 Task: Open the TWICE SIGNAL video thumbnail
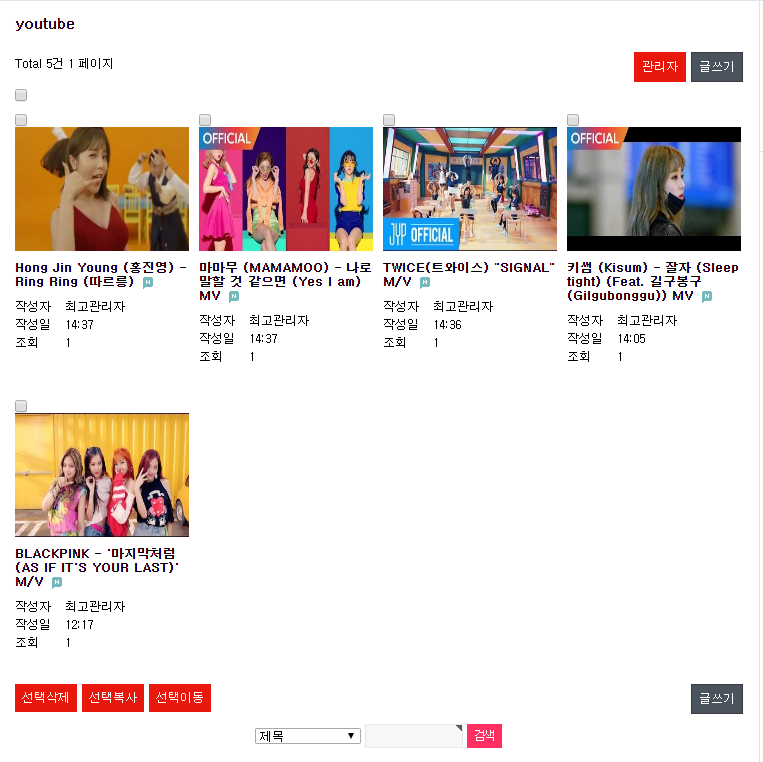click(470, 189)
